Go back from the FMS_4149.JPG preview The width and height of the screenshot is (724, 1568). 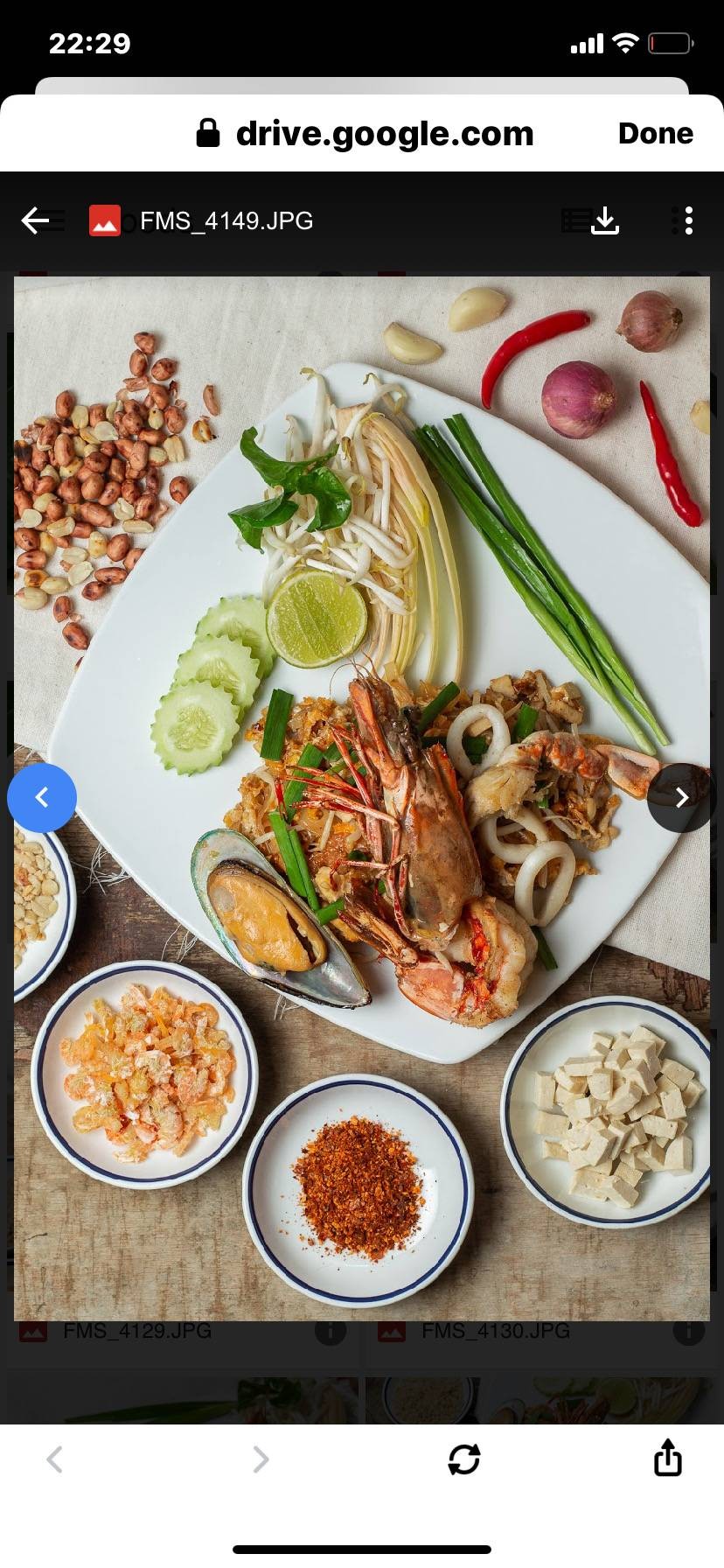(35, 220)
